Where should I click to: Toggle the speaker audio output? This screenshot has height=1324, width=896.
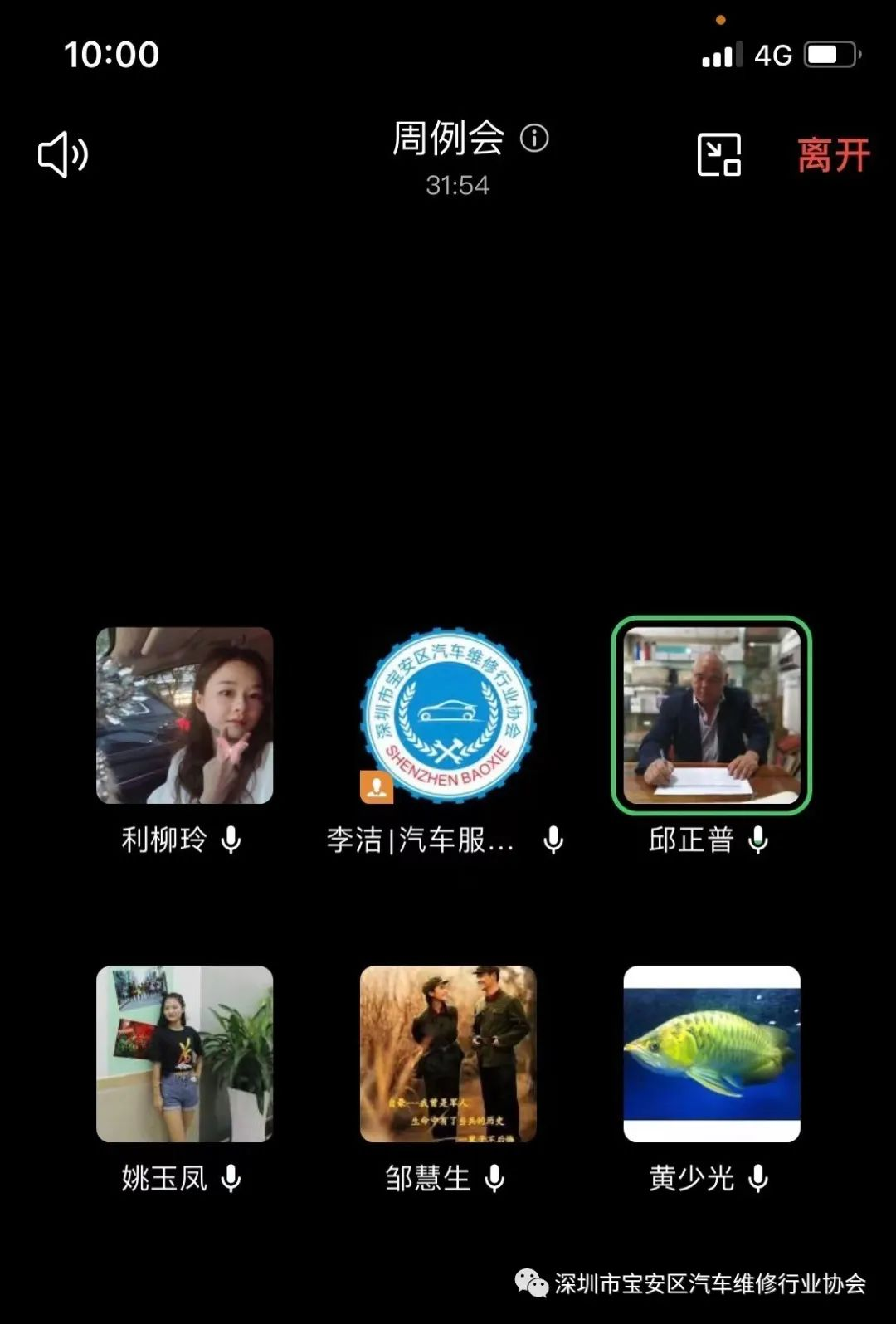pos(63,155)
